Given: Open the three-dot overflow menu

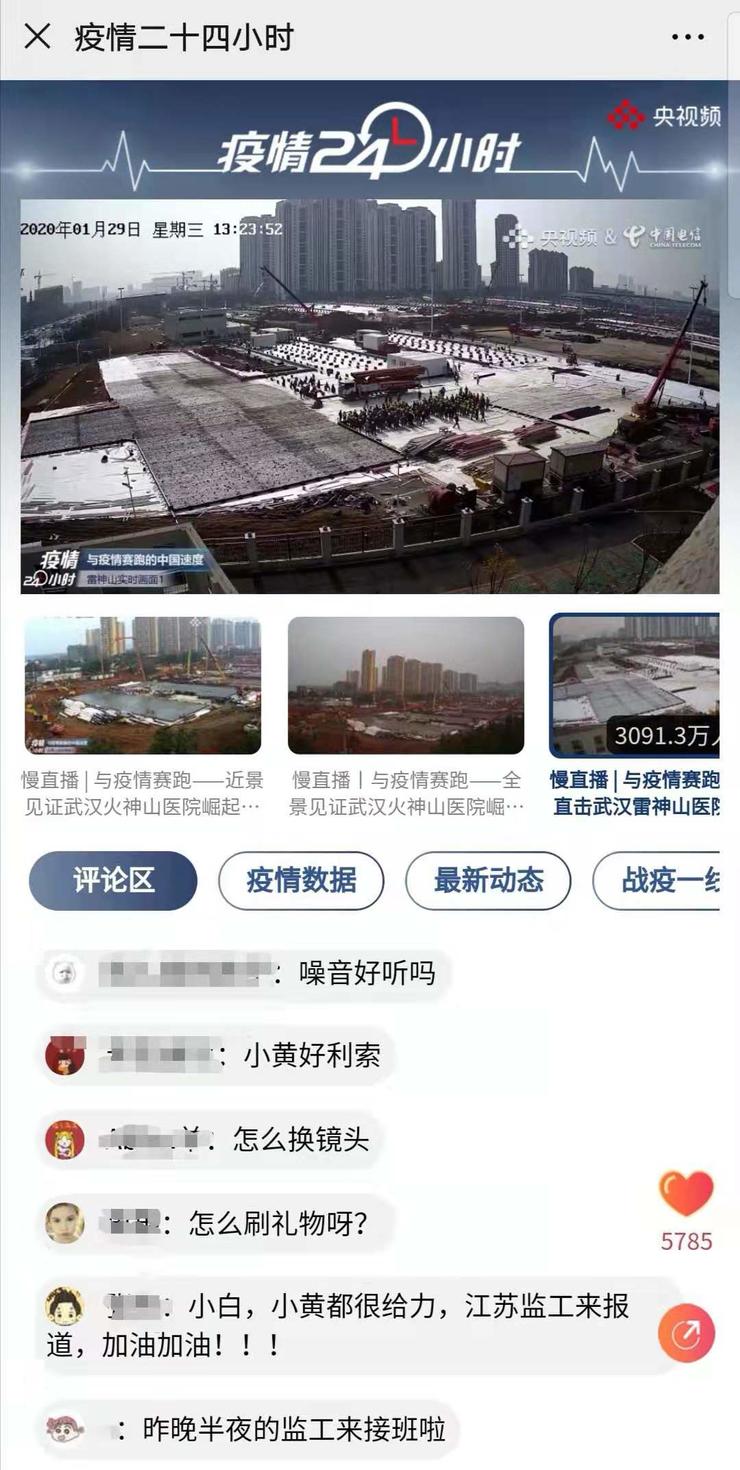Looking at the screenshot, I should click(688, 38).
